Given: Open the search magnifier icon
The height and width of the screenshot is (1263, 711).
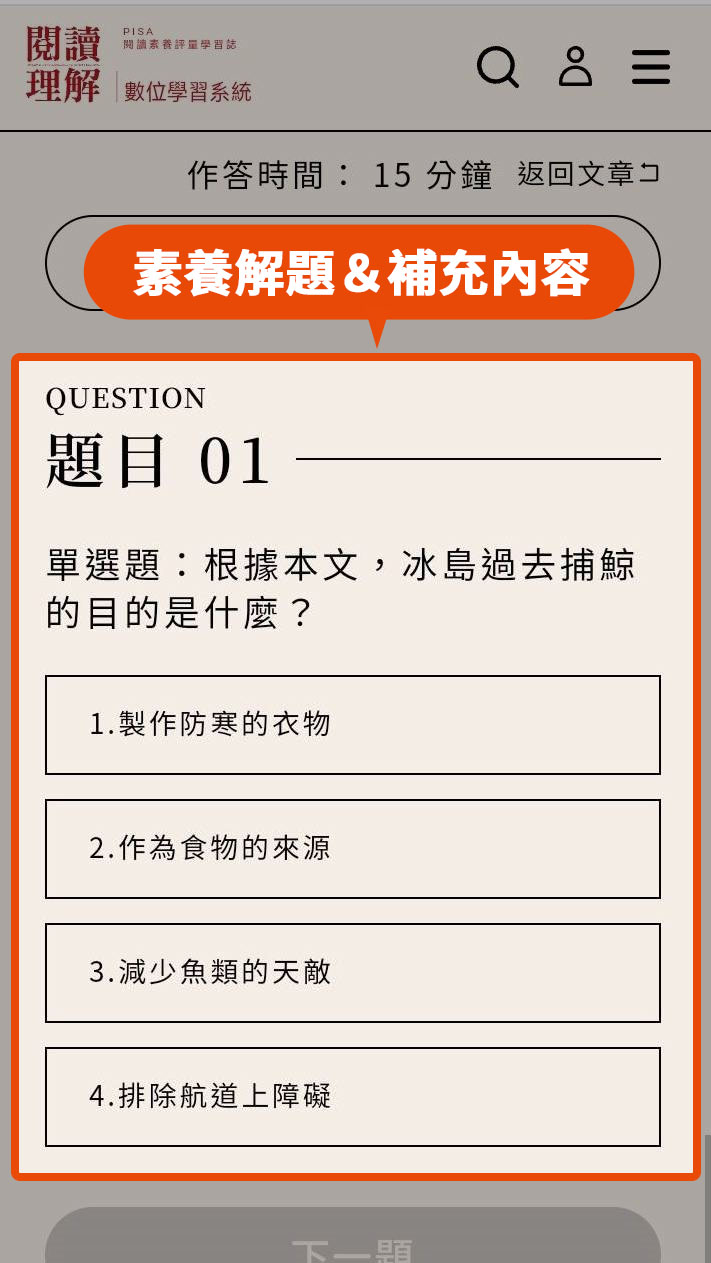Looking at the screenshot, I should [497, 67].
